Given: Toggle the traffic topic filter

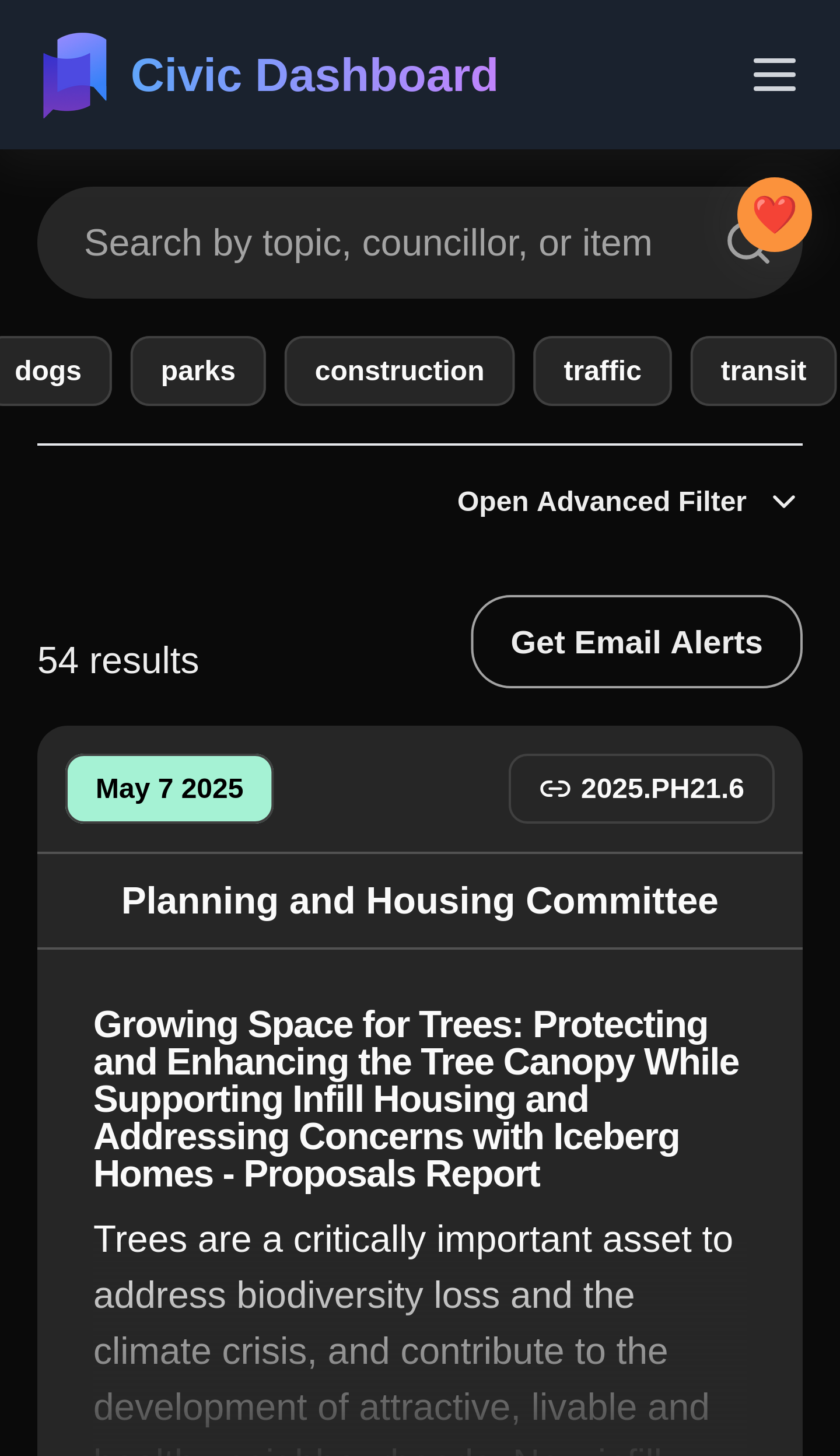Looking at the screenshot, I should pos(602,370).
